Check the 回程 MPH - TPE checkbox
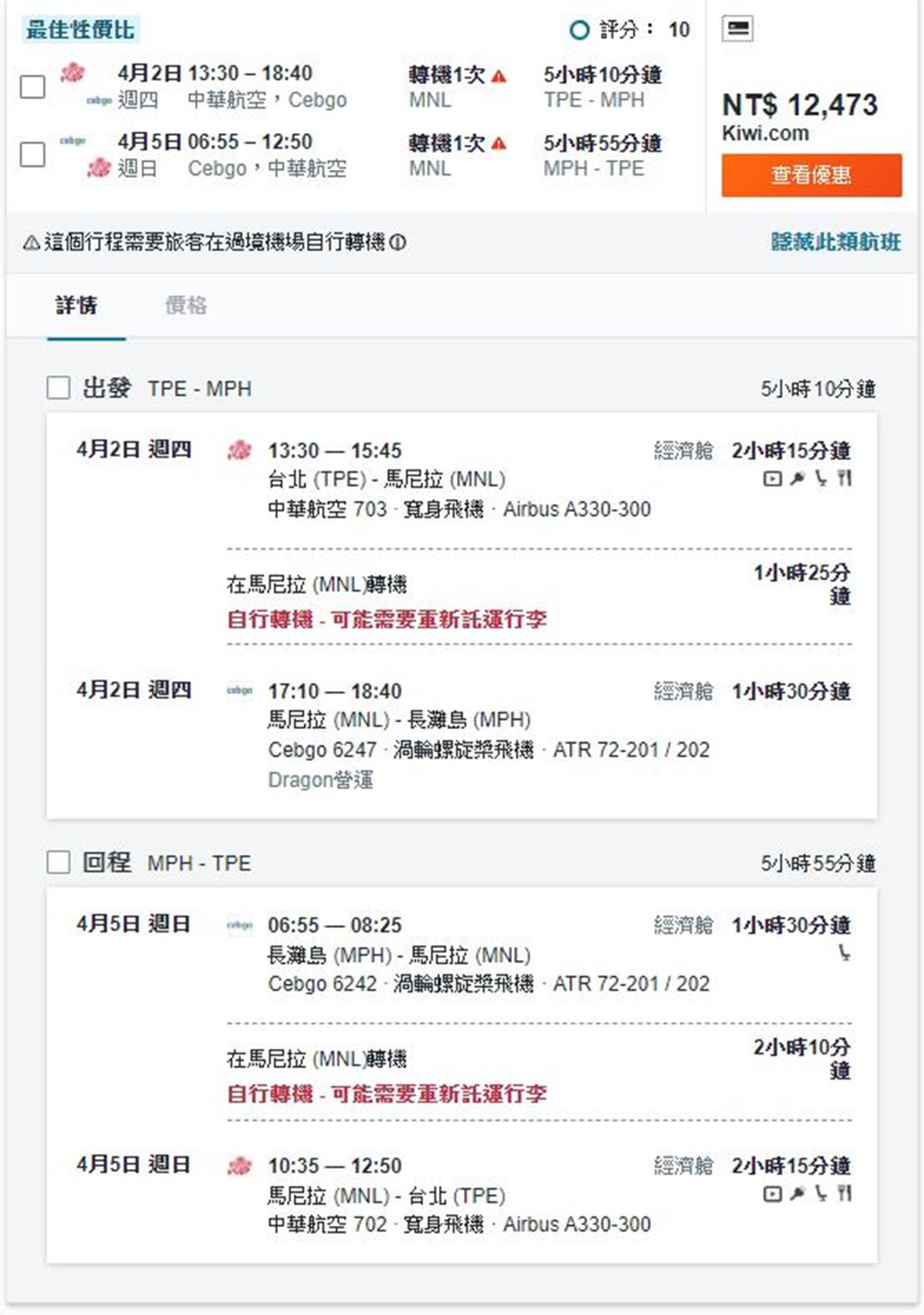Screen dimensions: 924x1315 click(58, 862)
